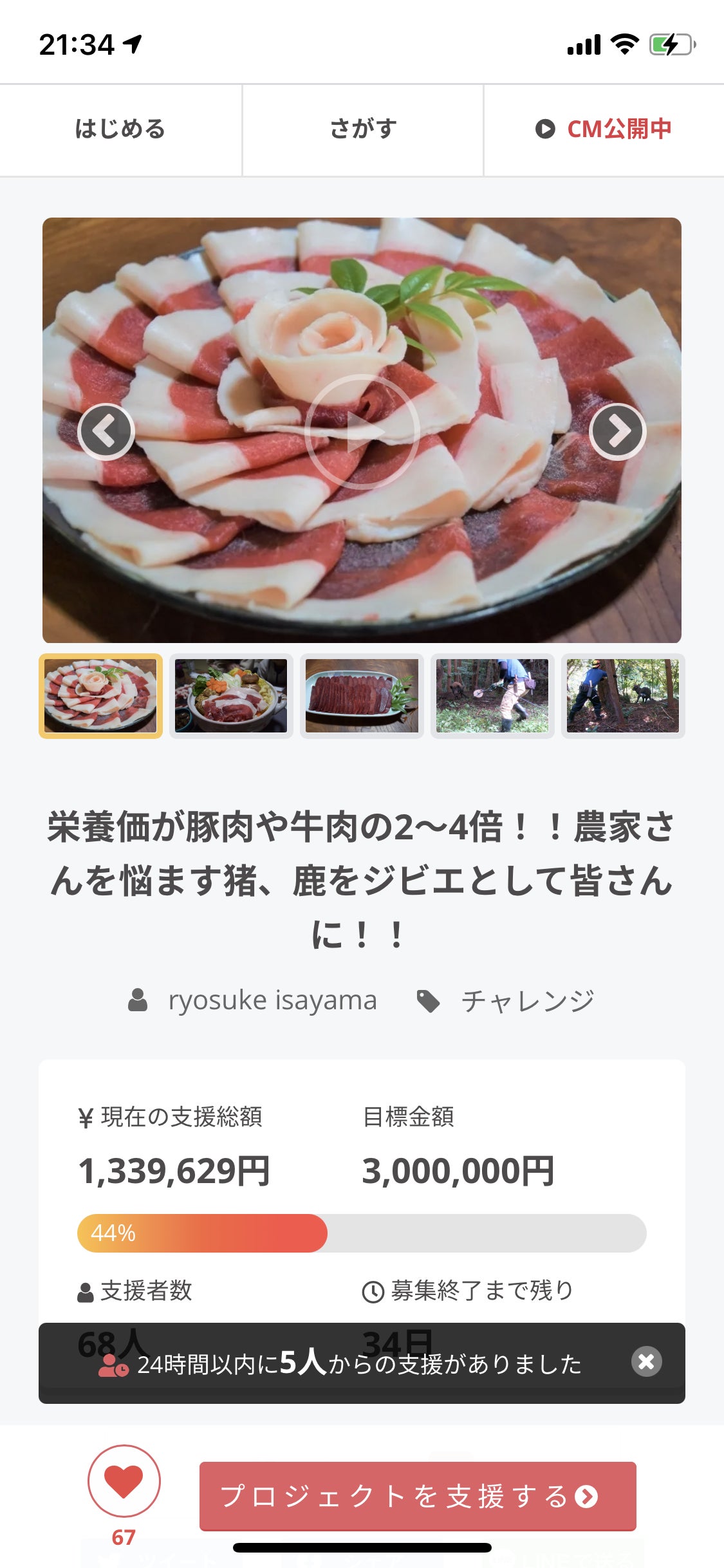The image size is (724, 1568).
Task: Open ryosuke isayama's profile
Action: (272, 1000)
